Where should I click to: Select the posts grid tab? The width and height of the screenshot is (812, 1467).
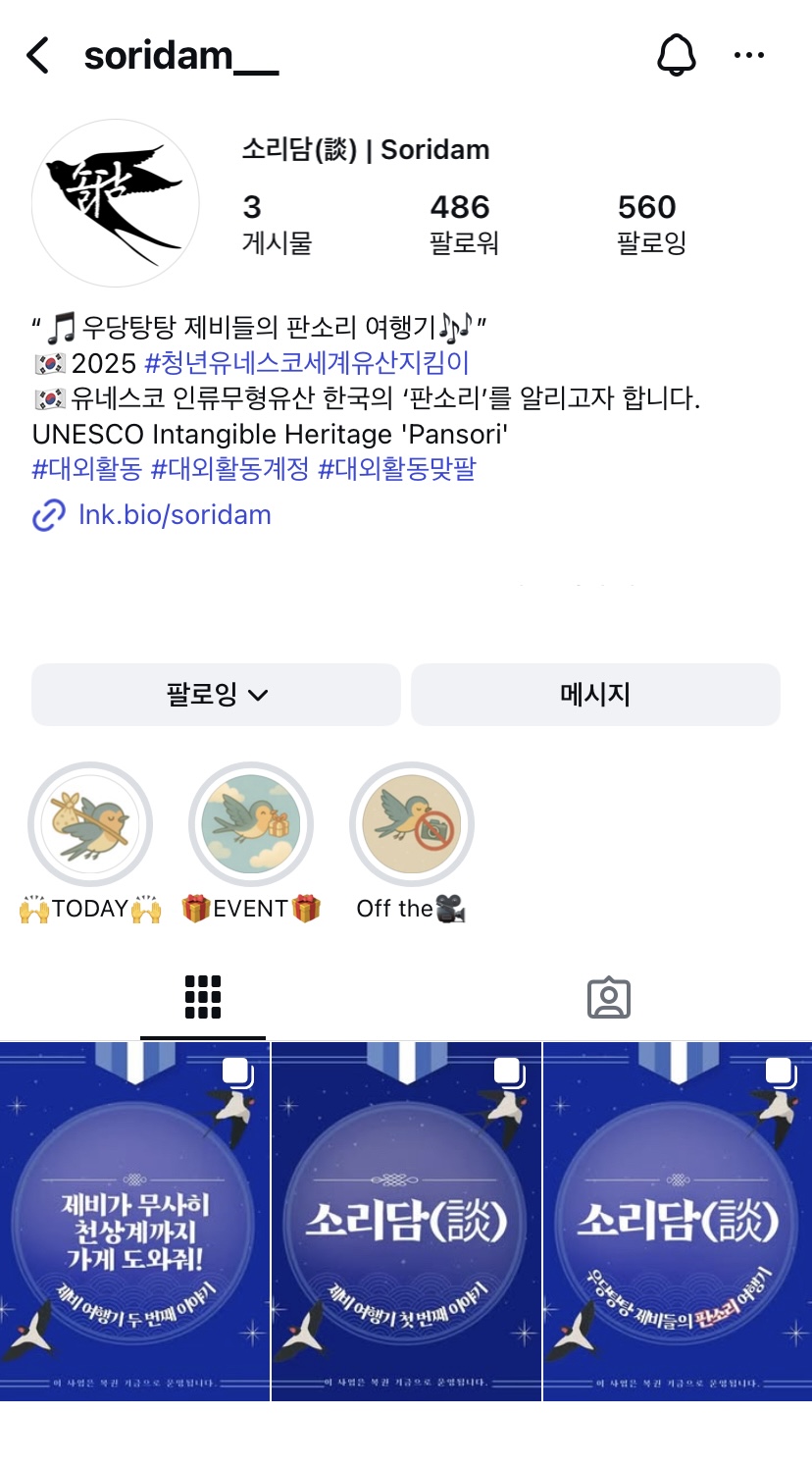click(203, 998)
